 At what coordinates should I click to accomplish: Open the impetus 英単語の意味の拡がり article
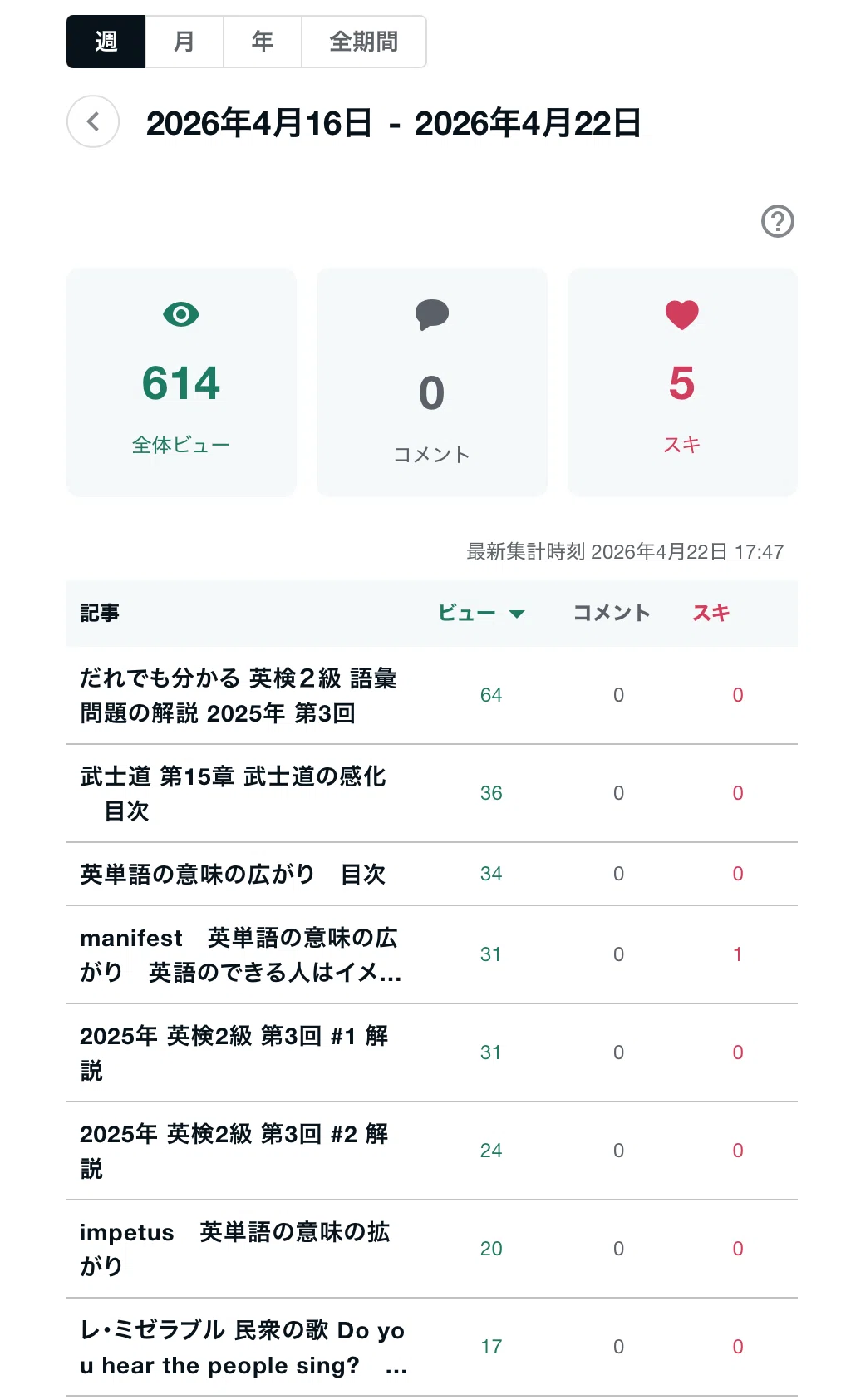click(x=235, y=1250)
